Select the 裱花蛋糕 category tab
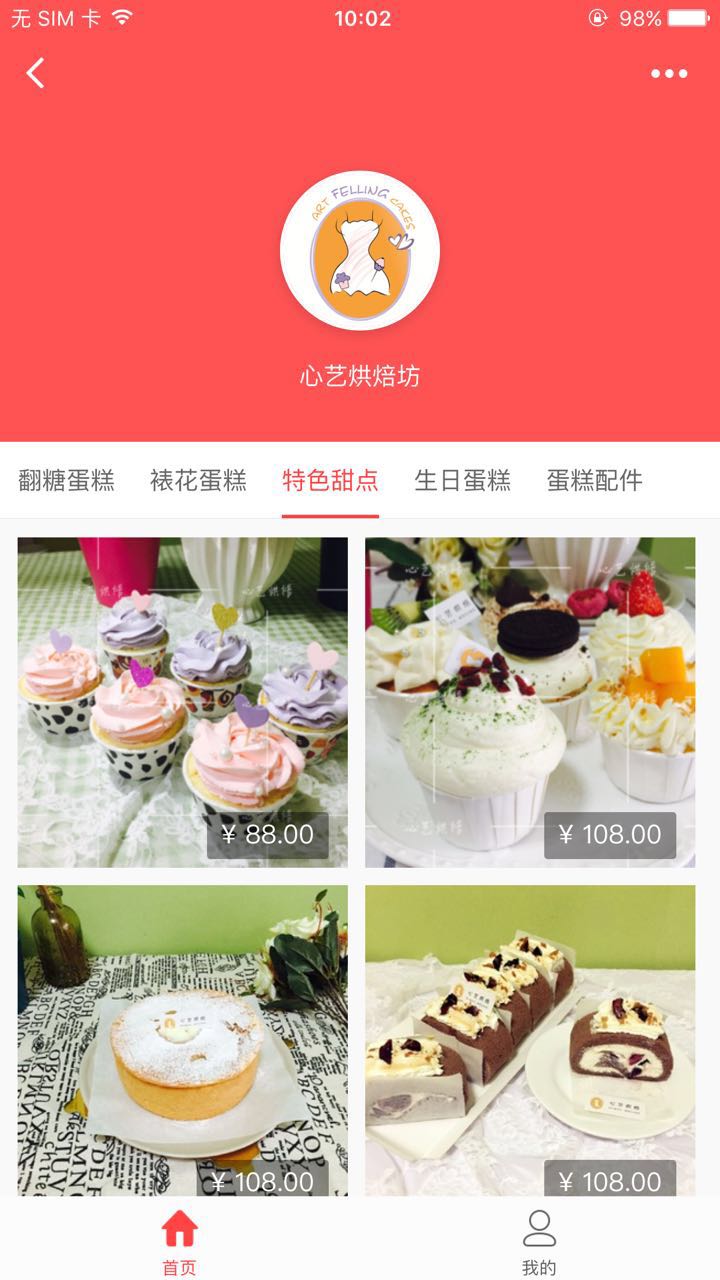The height and width of the screenshot is (1280, 720). click(198, 481)
